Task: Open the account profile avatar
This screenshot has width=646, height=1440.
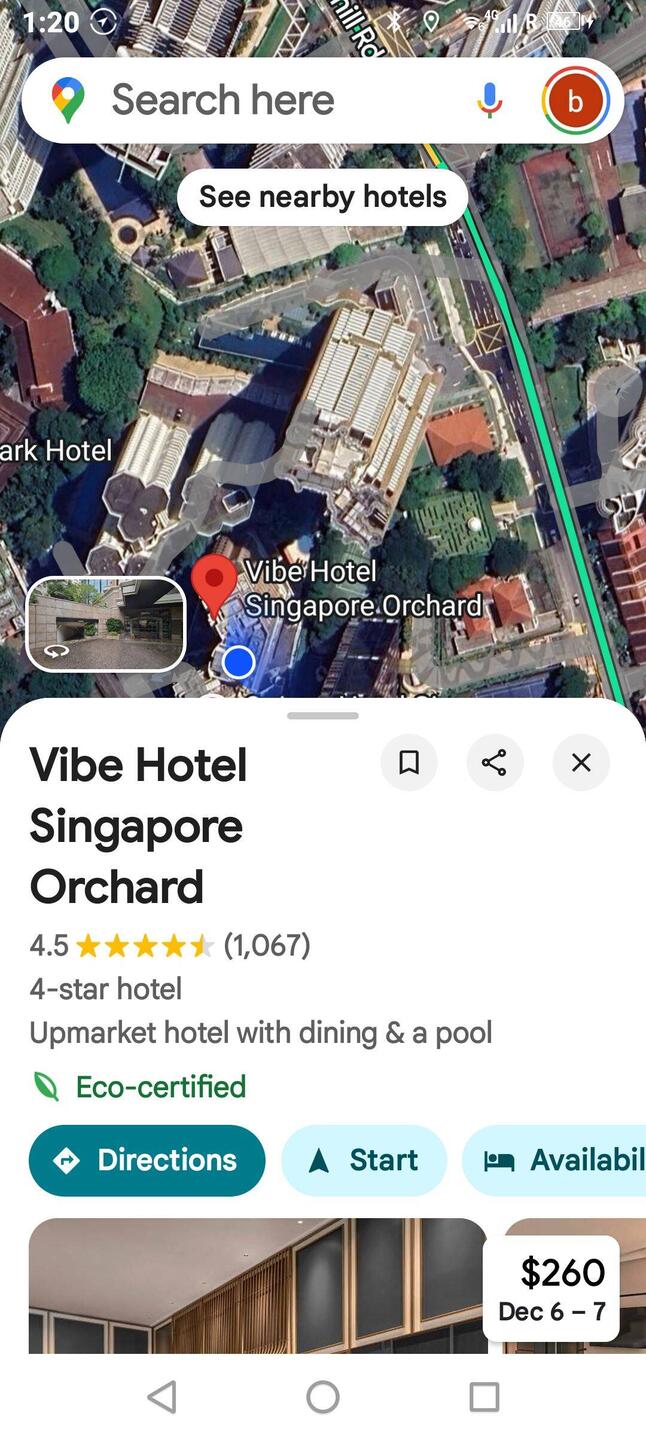Action: pos(575,100)
